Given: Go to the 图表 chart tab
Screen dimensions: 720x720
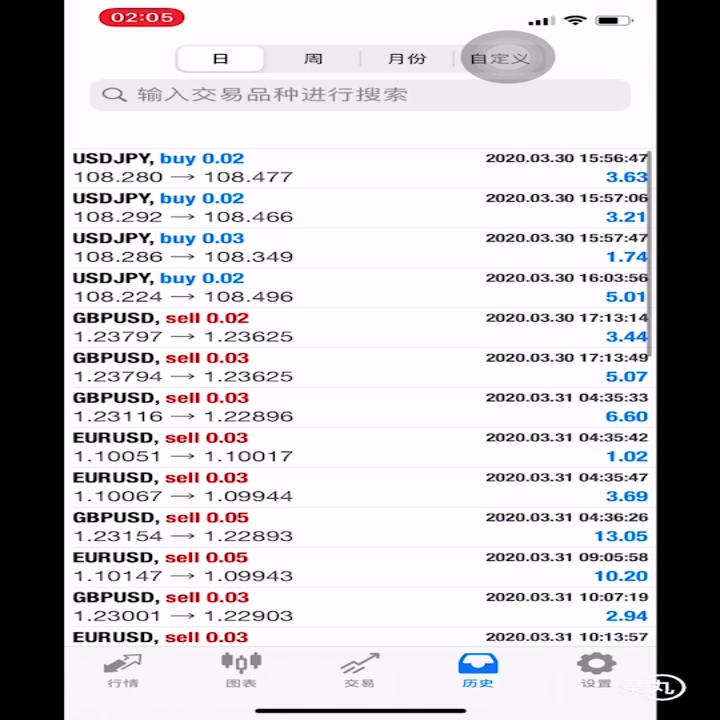Looking at the screenshot, I should 241,670.
